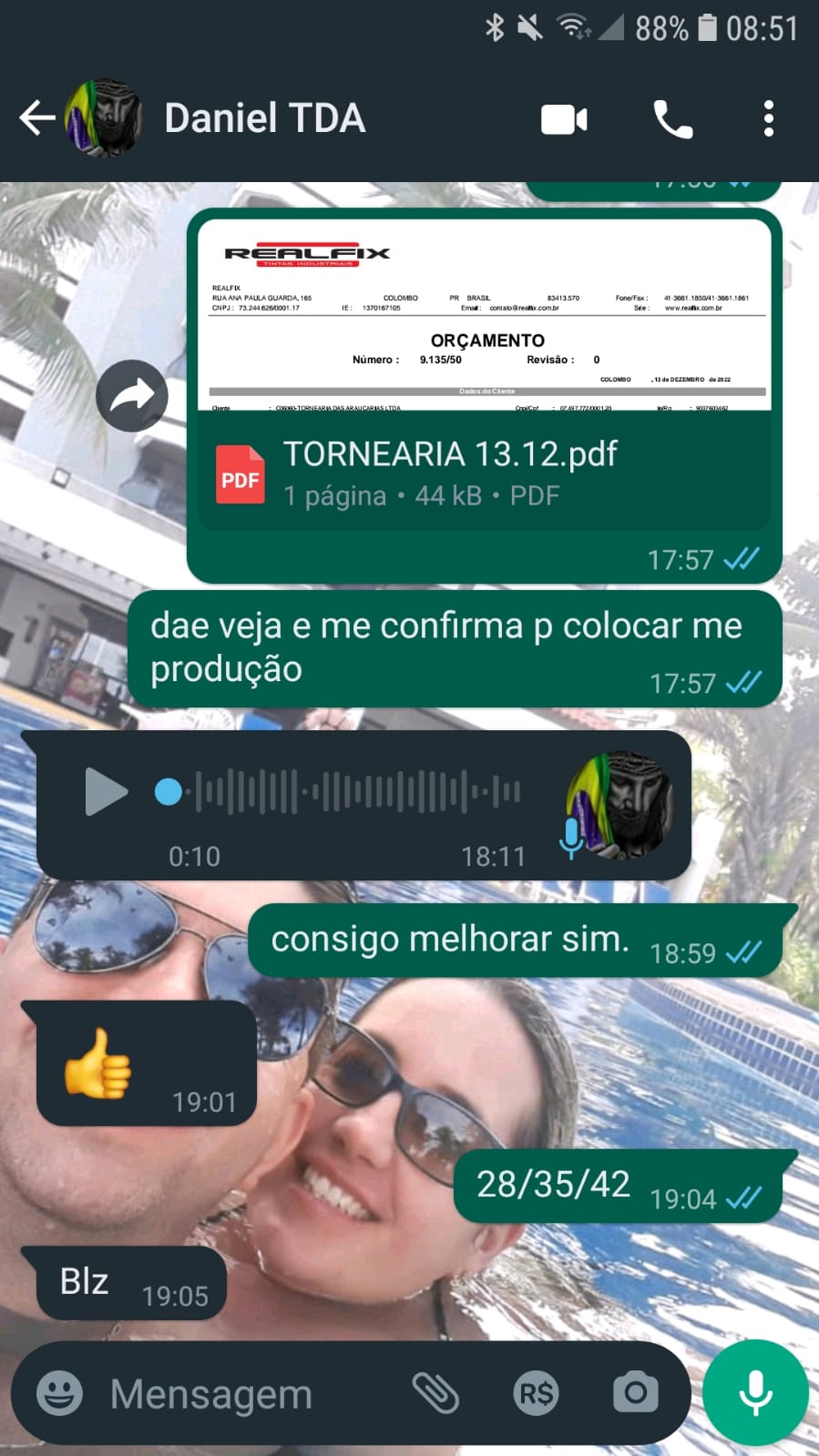Tap the microphone to record audio
This screenshot has height=1456, width=819.
tap(755, 1393)
